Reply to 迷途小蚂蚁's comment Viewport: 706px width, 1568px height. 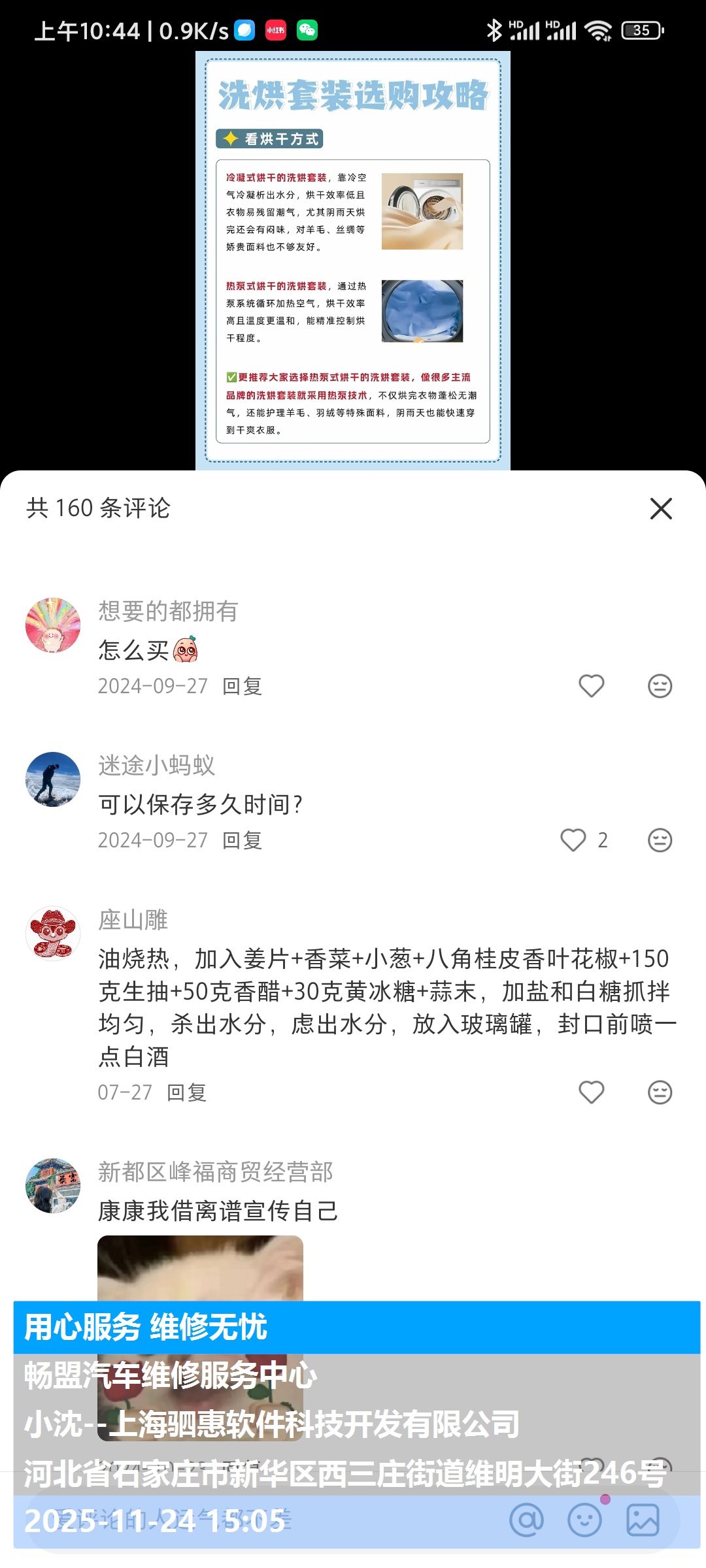[242, 840]
